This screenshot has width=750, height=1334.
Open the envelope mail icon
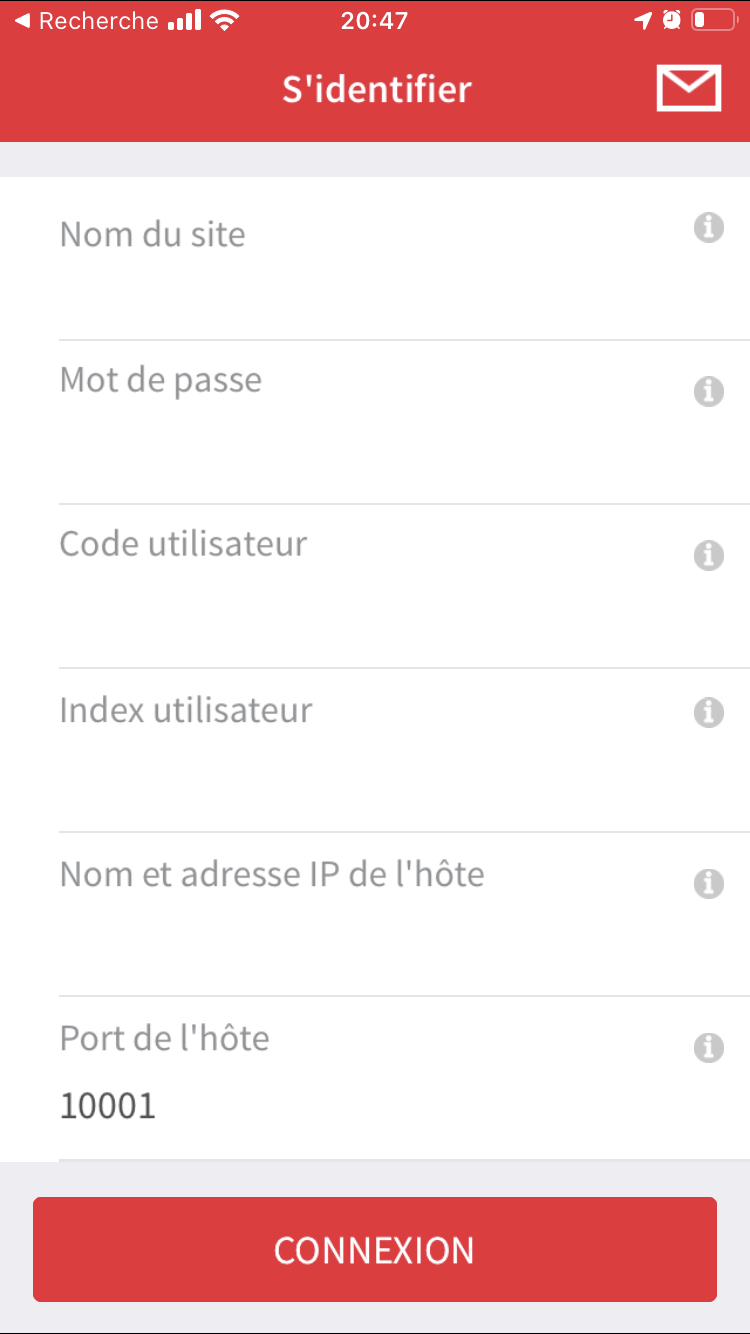click(x=689, y=89)
